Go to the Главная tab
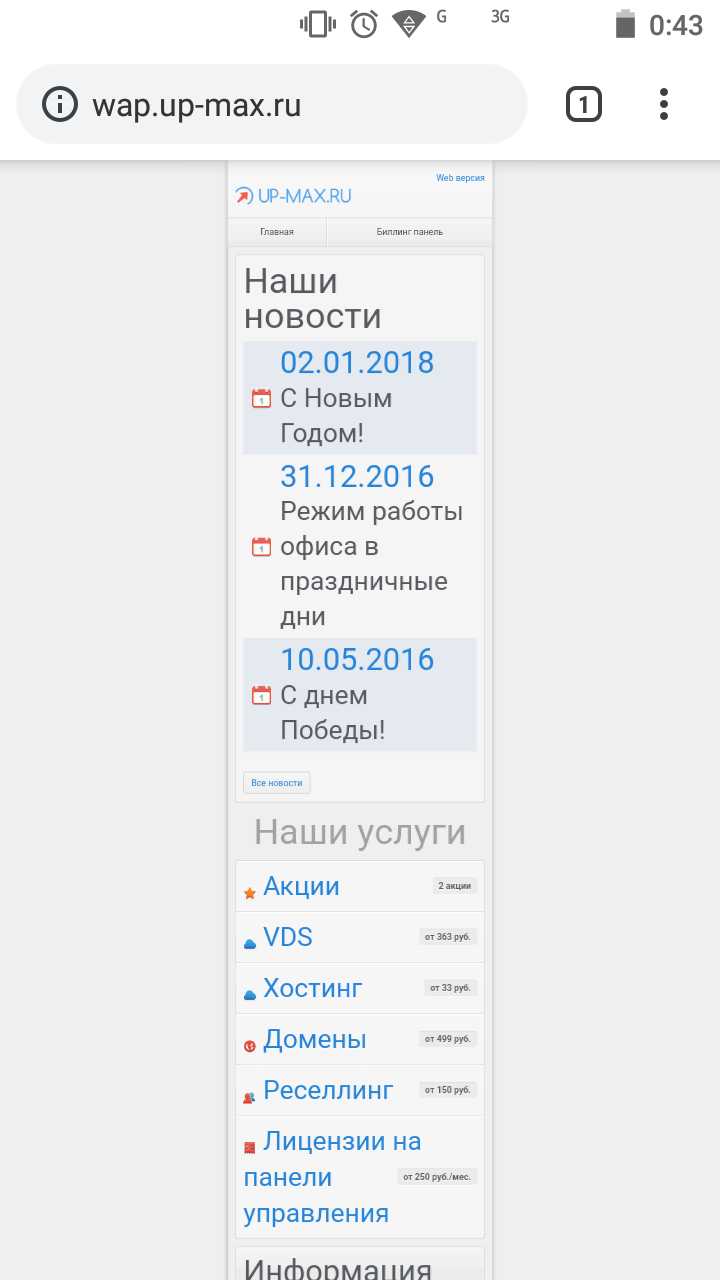 277,232
